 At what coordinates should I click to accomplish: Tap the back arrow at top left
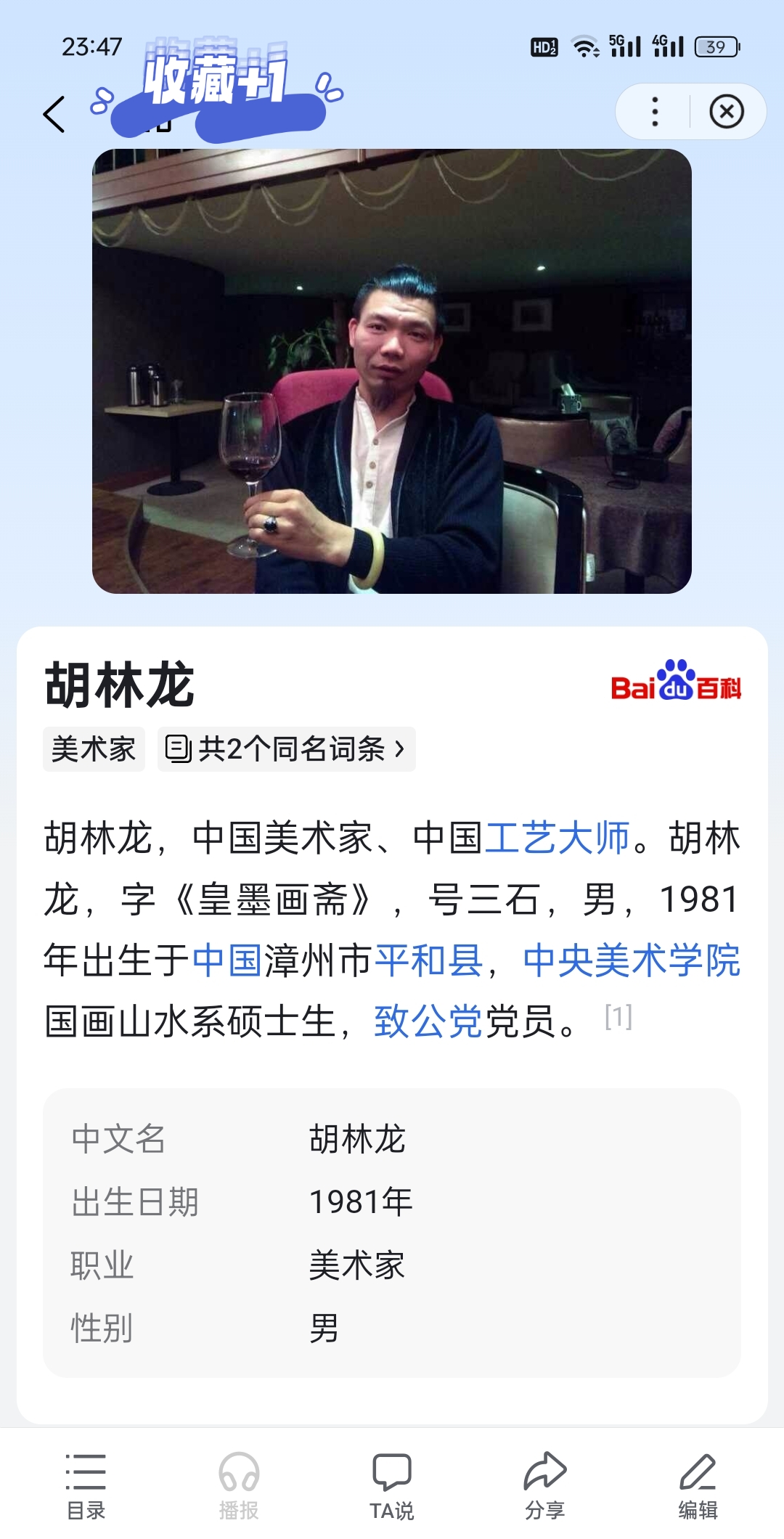(x=53, y=113)
